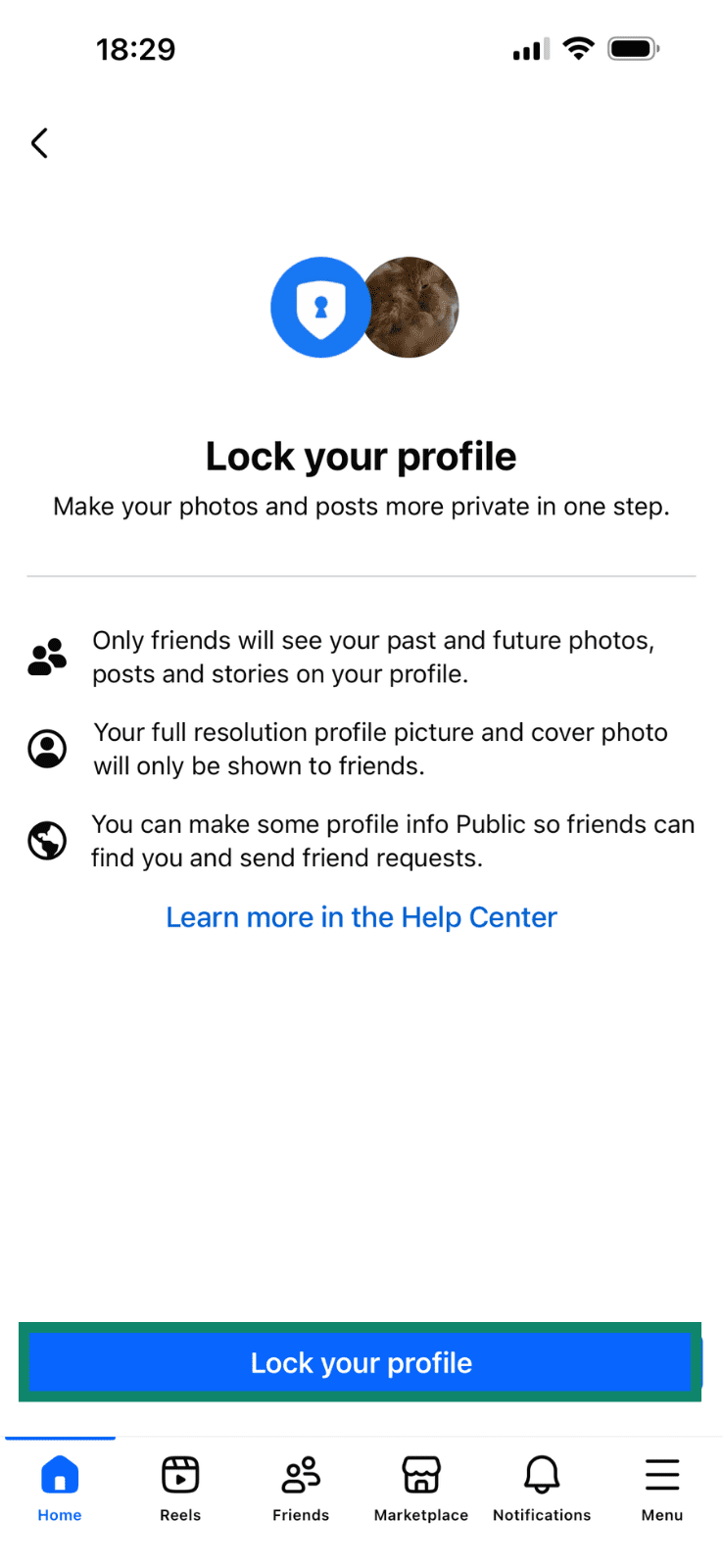Select the friends-only audience icon
Viewport: 723px width, 1568px height.
click(46, 655)
